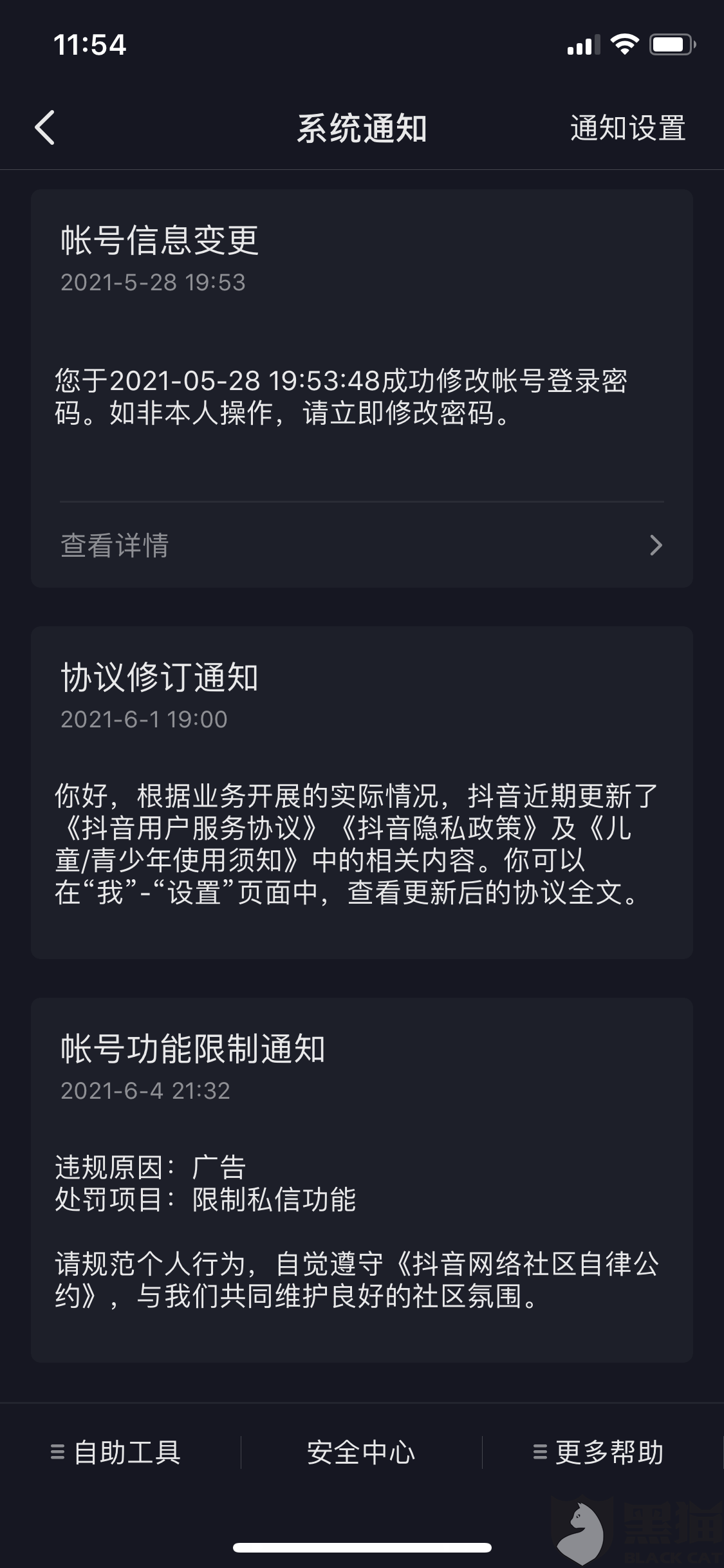Open the 自助工具 bottom menu
The width and height of the screenshot is (724, 1568).
tap(117, 1452)
